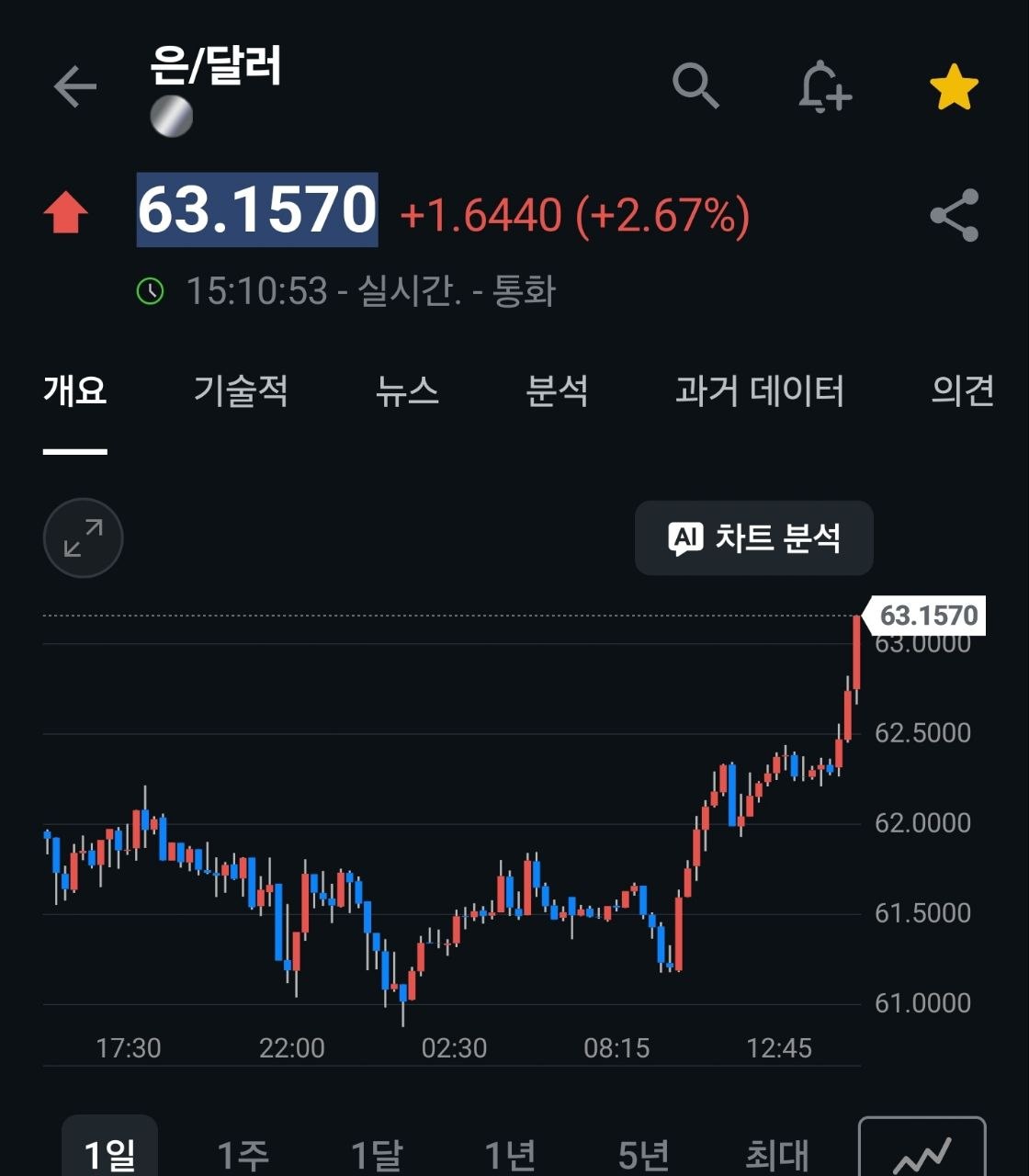This screenshot has height=1176, width=1029.
Task: Select the 최대 chart range
Action: (777, 1154)
